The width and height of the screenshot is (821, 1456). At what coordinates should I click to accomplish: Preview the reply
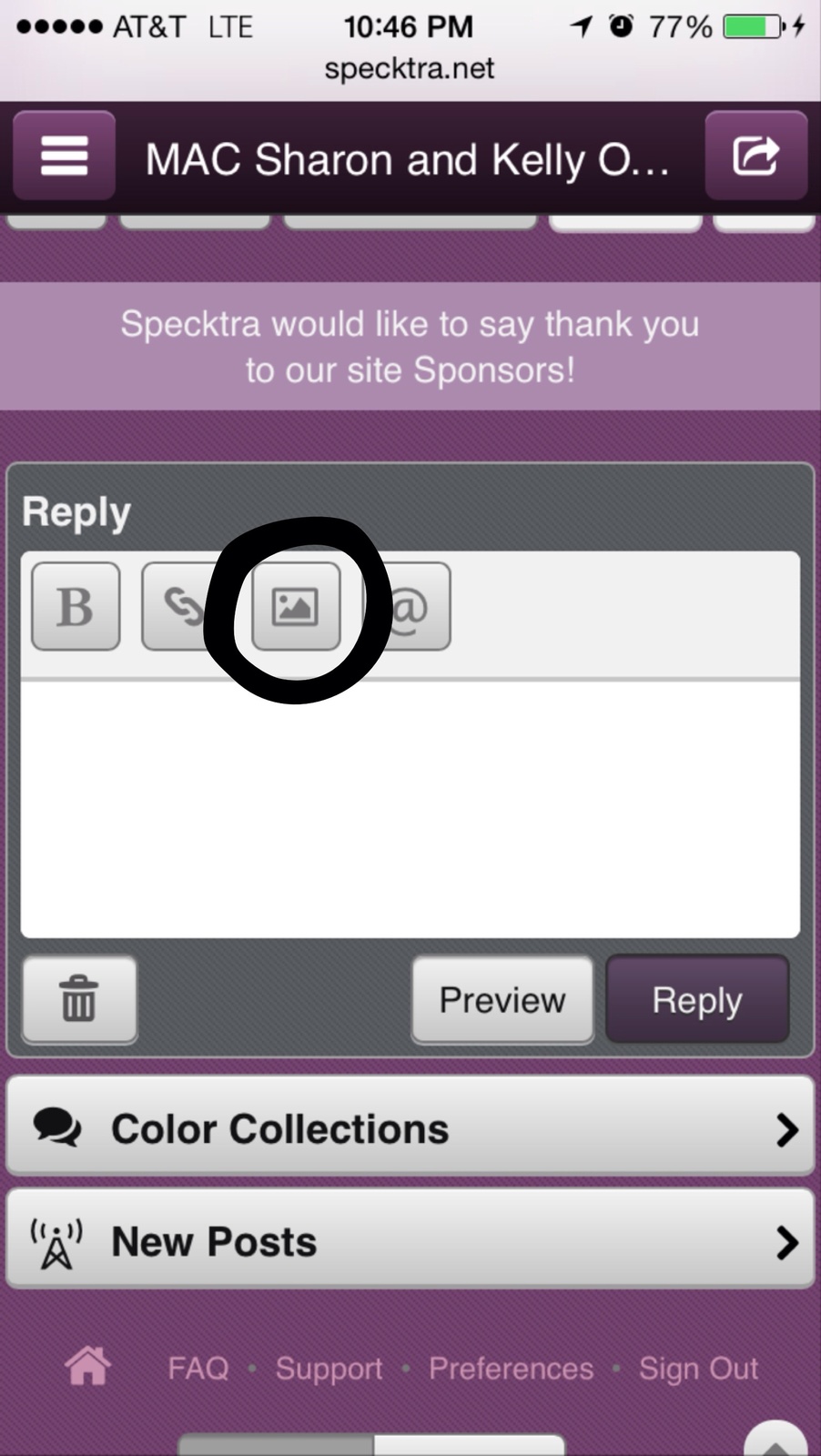[x=502, y=999]
